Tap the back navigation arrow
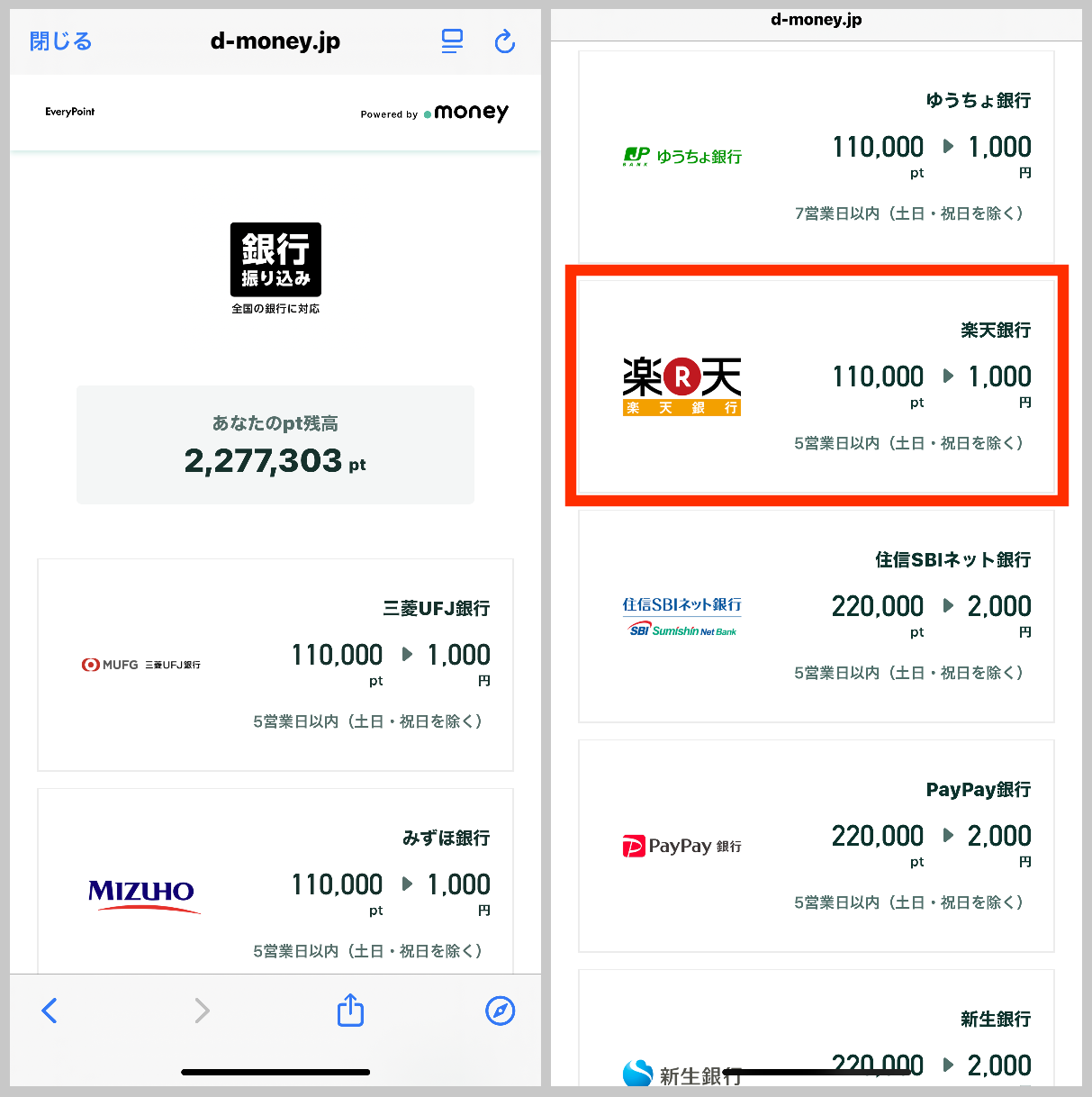Image resolution: width=1092 pixels, height=1097 pixels. coord(50,1011)
